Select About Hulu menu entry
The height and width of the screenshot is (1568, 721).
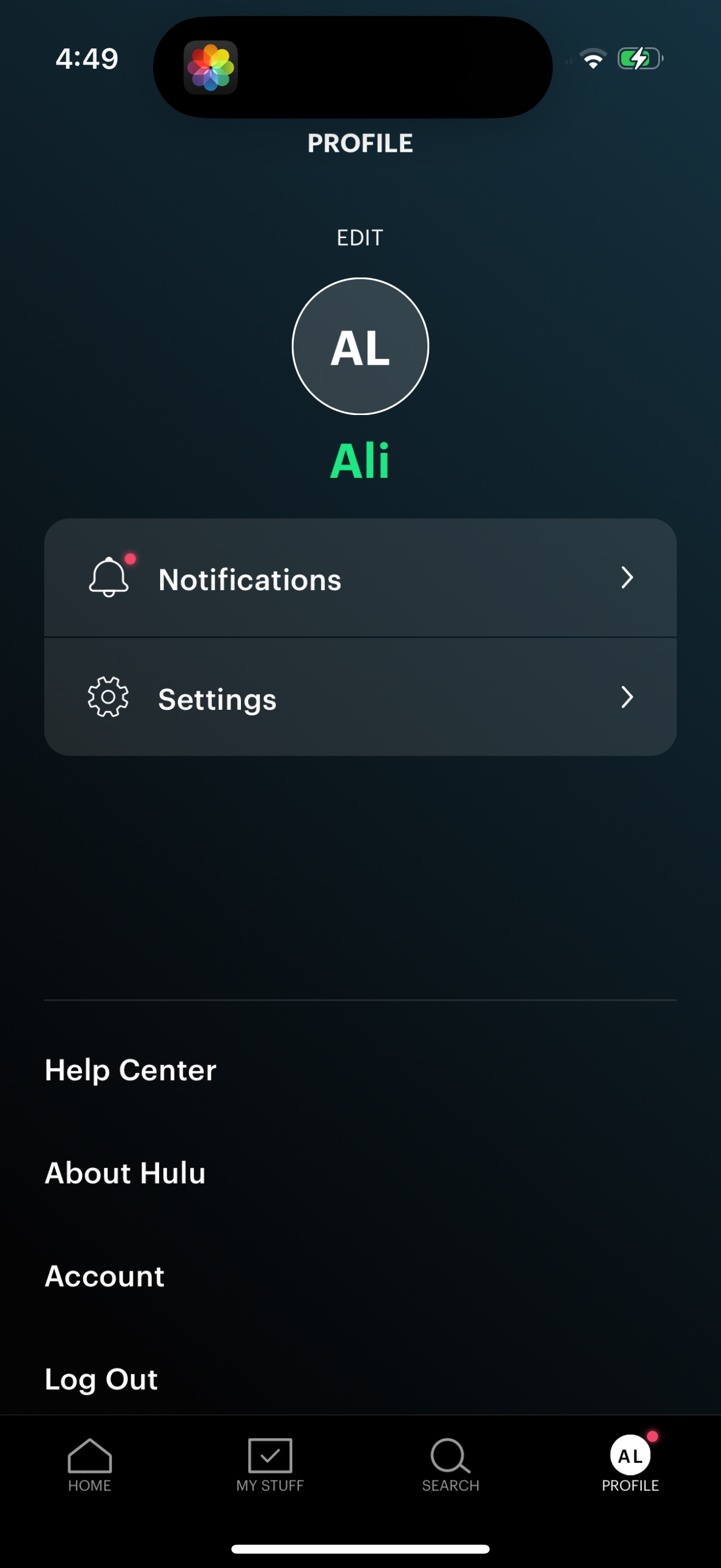click(x=125, y=1173)
